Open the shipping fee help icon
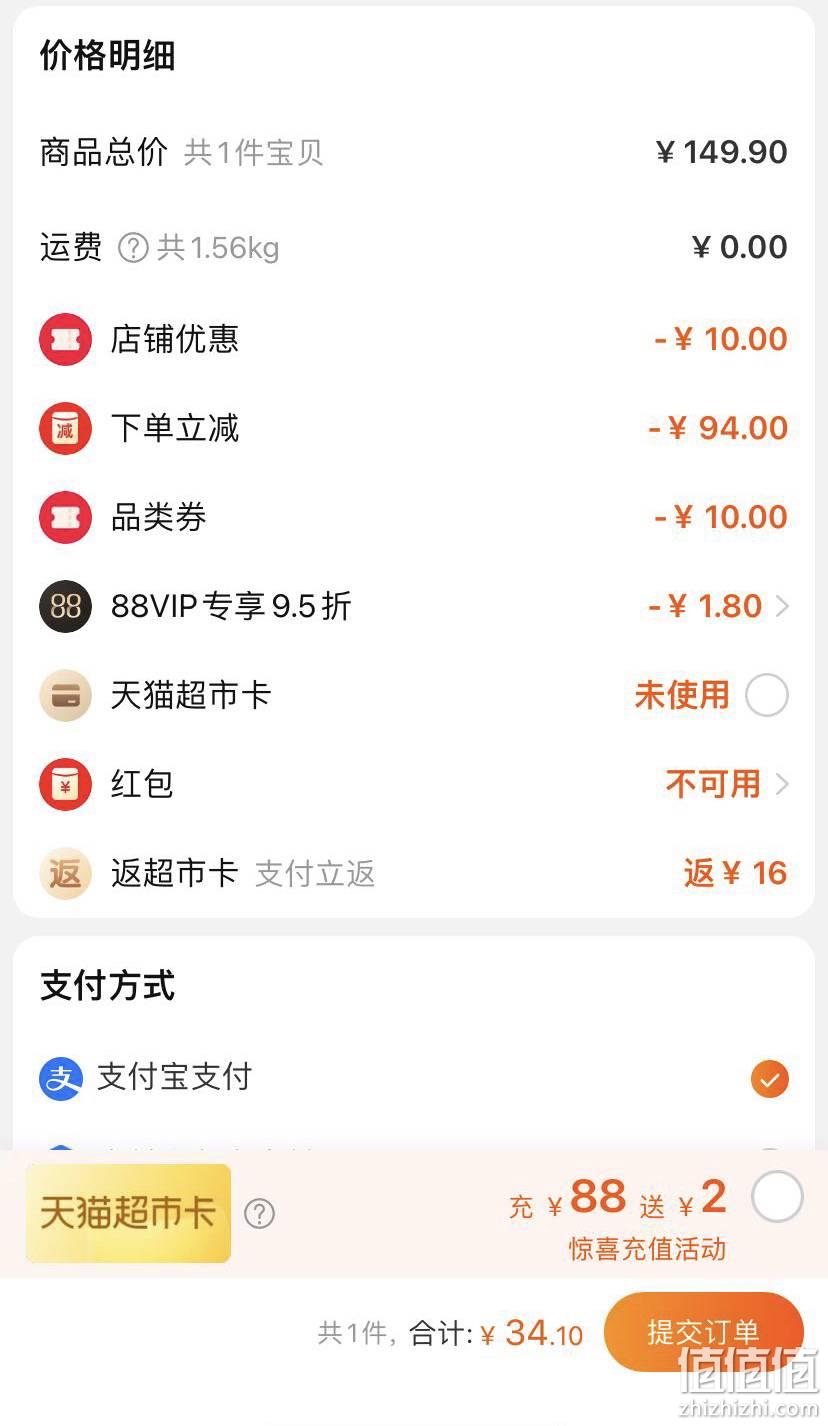 [133, 247]
